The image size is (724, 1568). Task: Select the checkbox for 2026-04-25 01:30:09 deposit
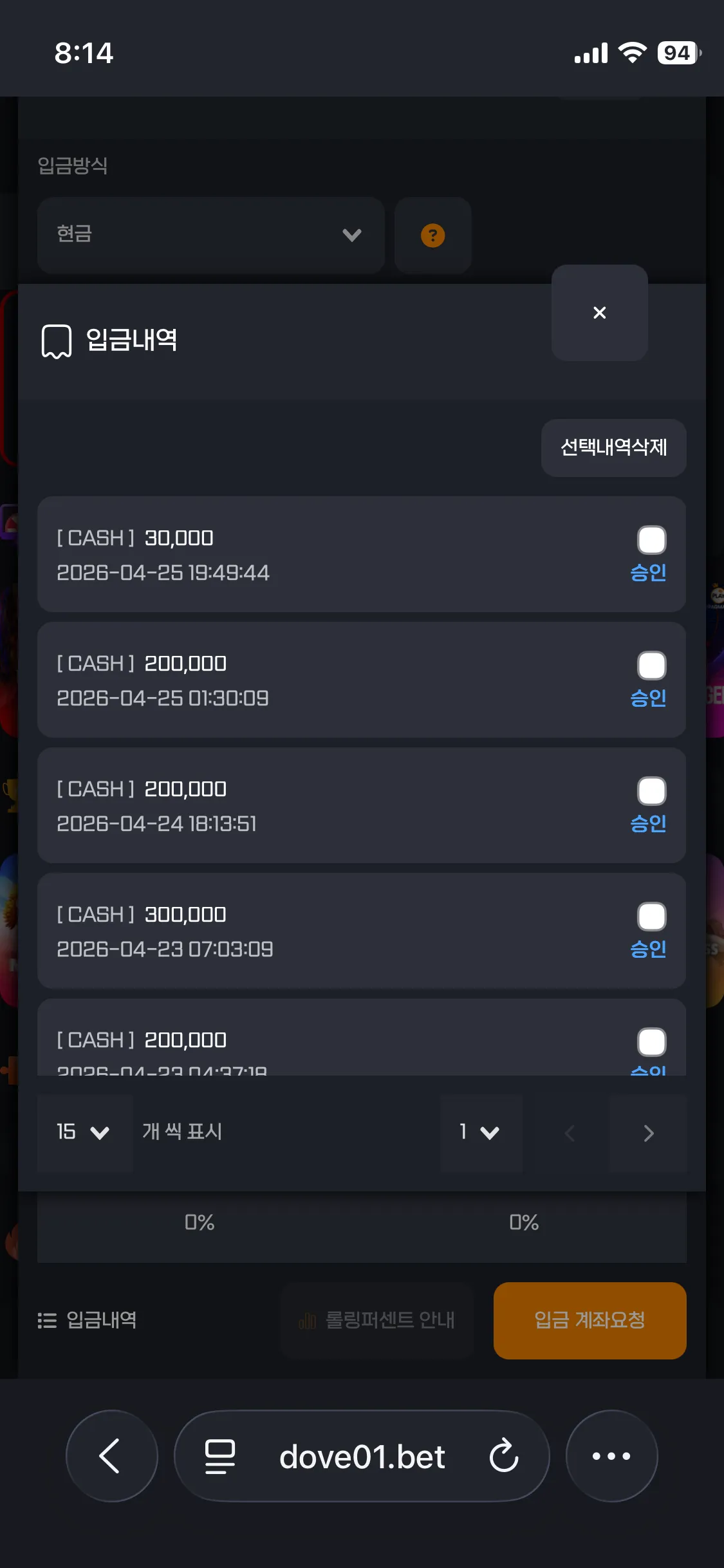651,666
